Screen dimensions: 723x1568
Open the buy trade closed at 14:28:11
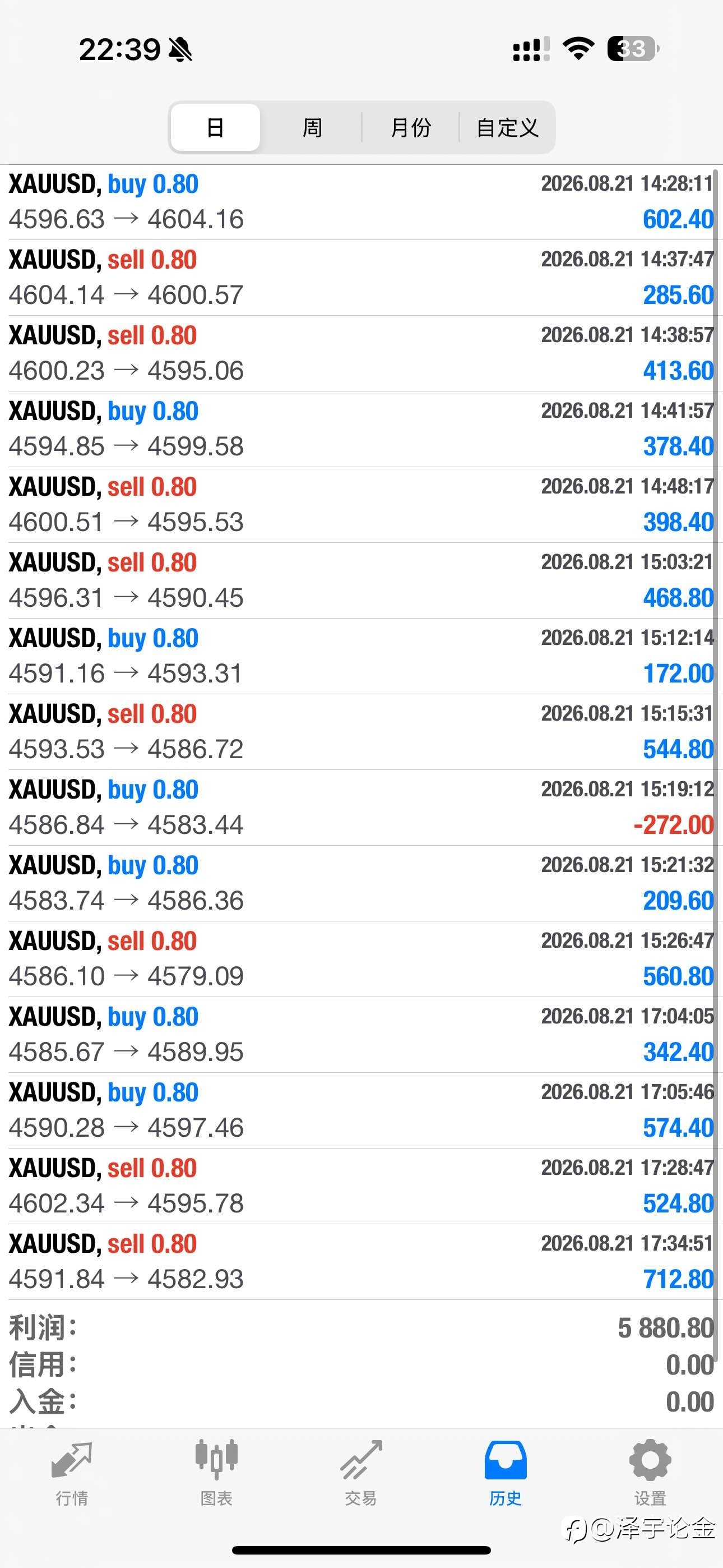[361, 202]
